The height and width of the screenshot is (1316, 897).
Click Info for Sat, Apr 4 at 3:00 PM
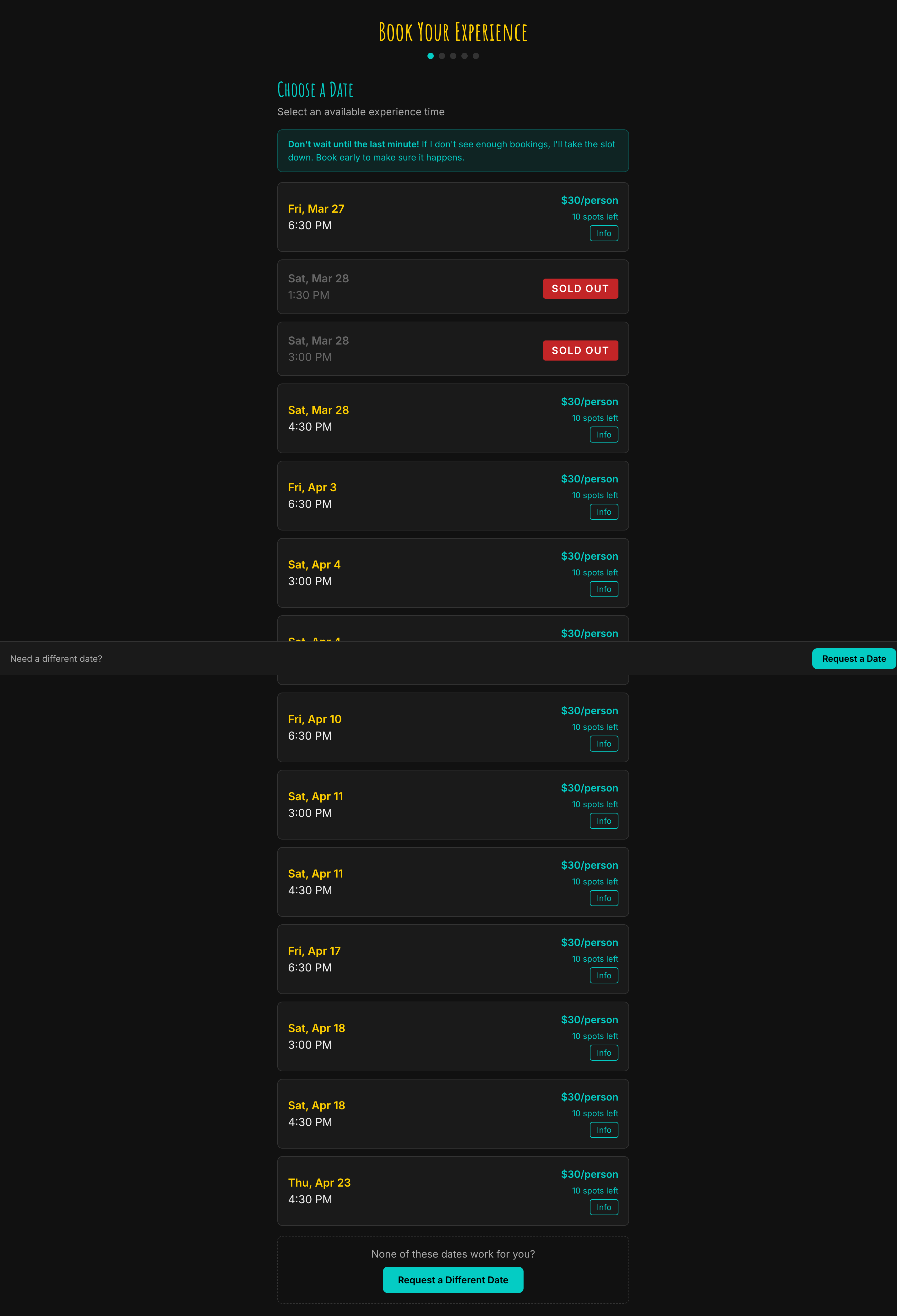coord(604,589)
